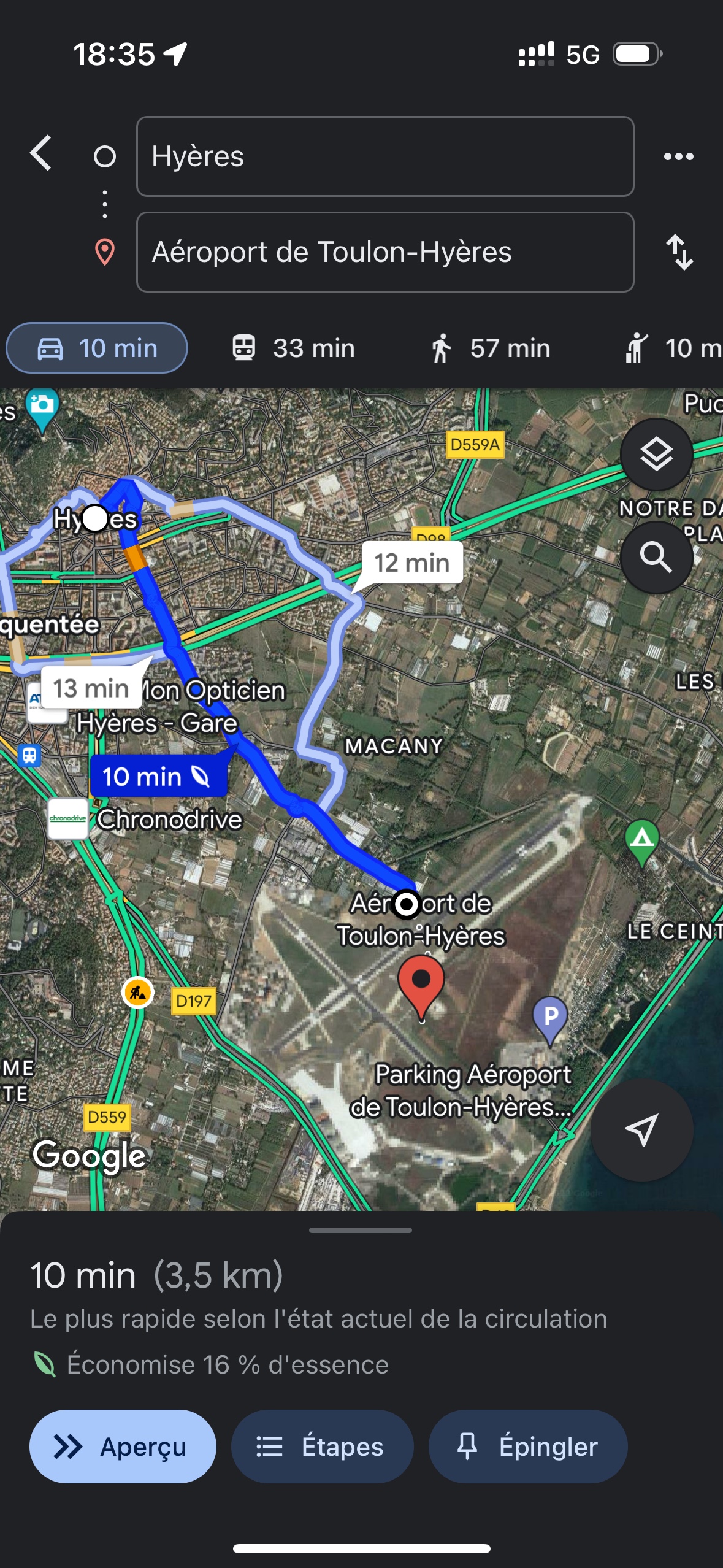Screen dimensions: 723x1568
Task: Edit the Aéroport de Toulon-Hyères destination field
Action: point(385,252)
